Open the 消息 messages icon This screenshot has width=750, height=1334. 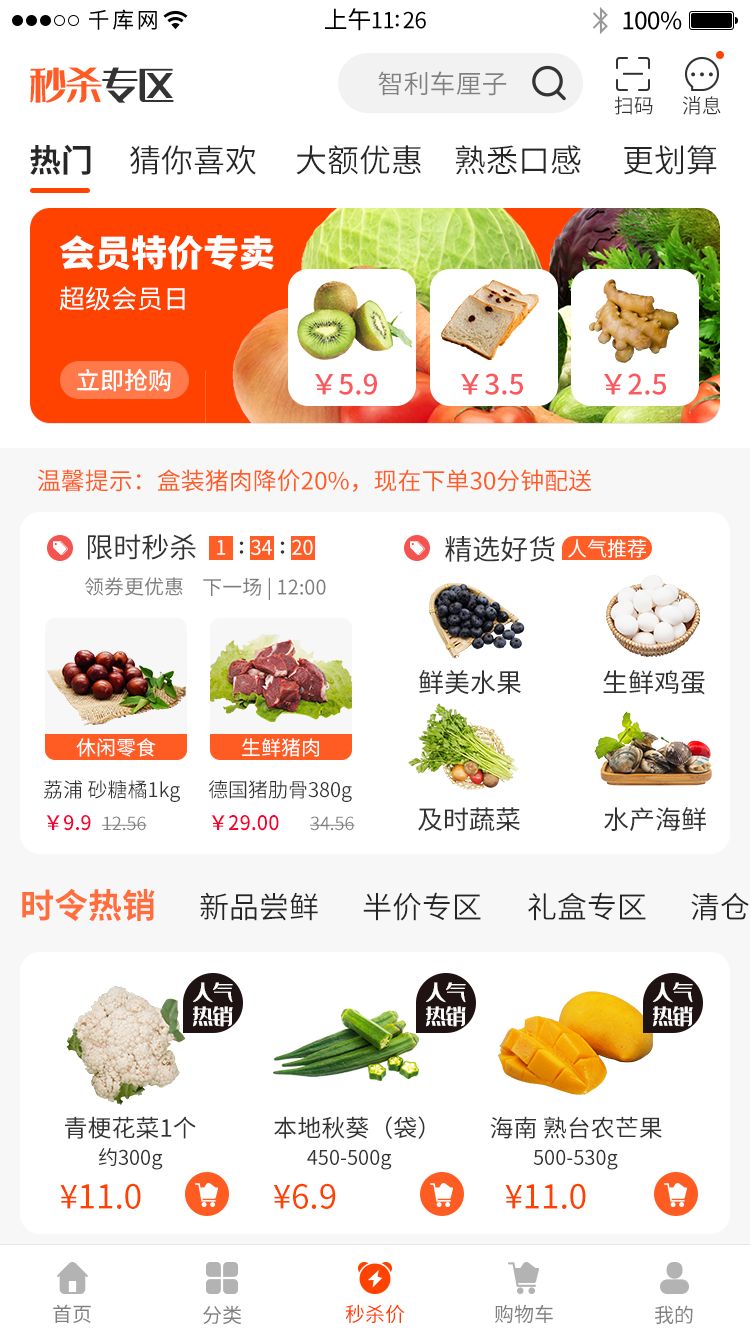(x=701, y=85)
